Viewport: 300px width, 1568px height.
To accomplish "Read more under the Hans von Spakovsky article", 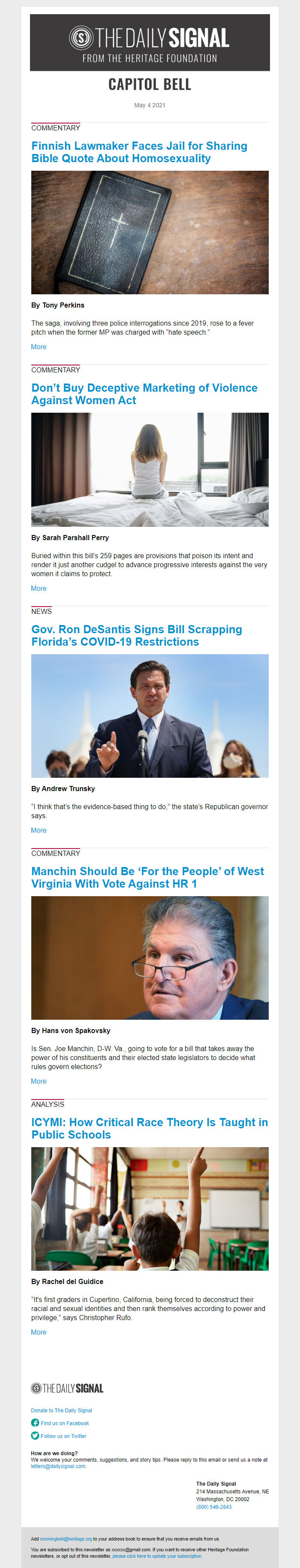I will click(x=38, y=1081).
